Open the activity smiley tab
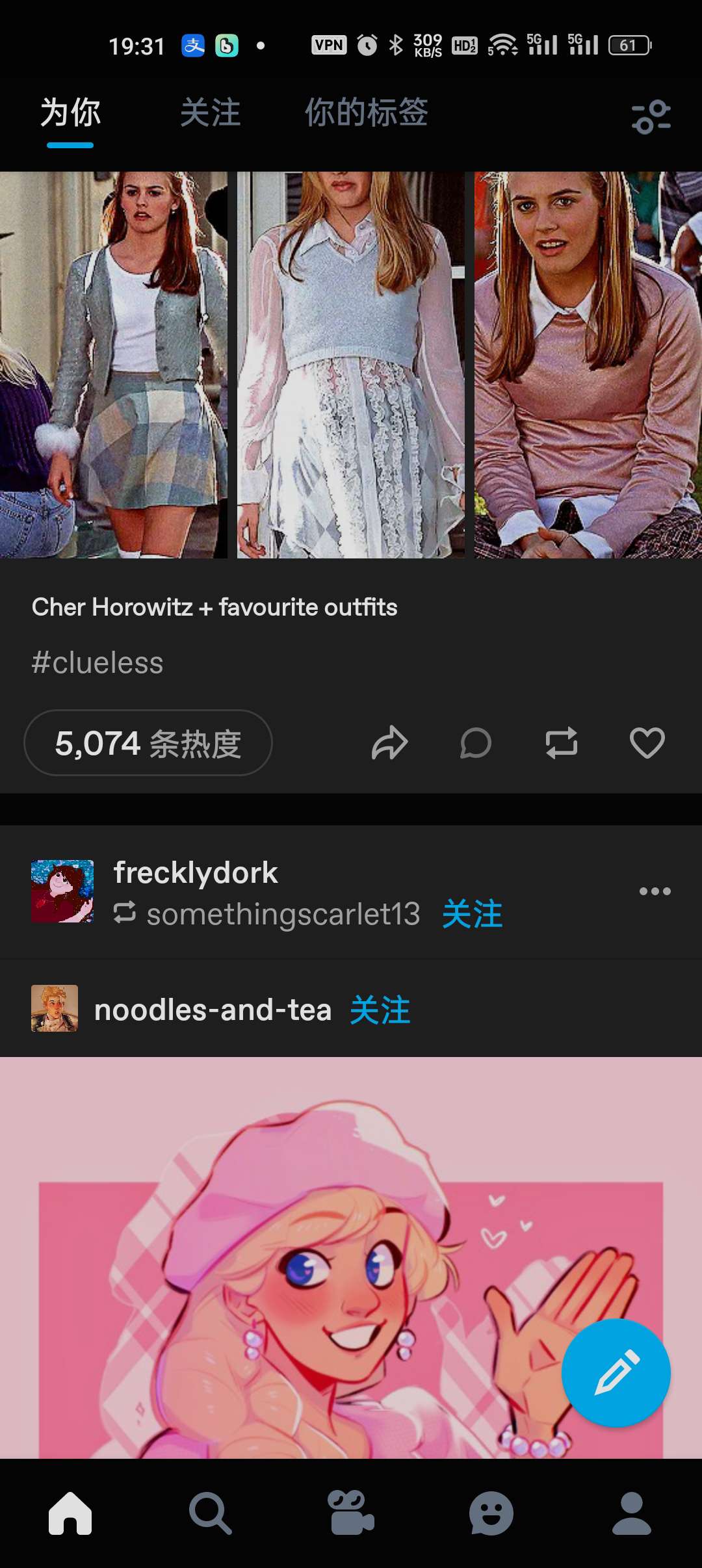Screen dimensions: 702x1568 (x=491, y=1513)
